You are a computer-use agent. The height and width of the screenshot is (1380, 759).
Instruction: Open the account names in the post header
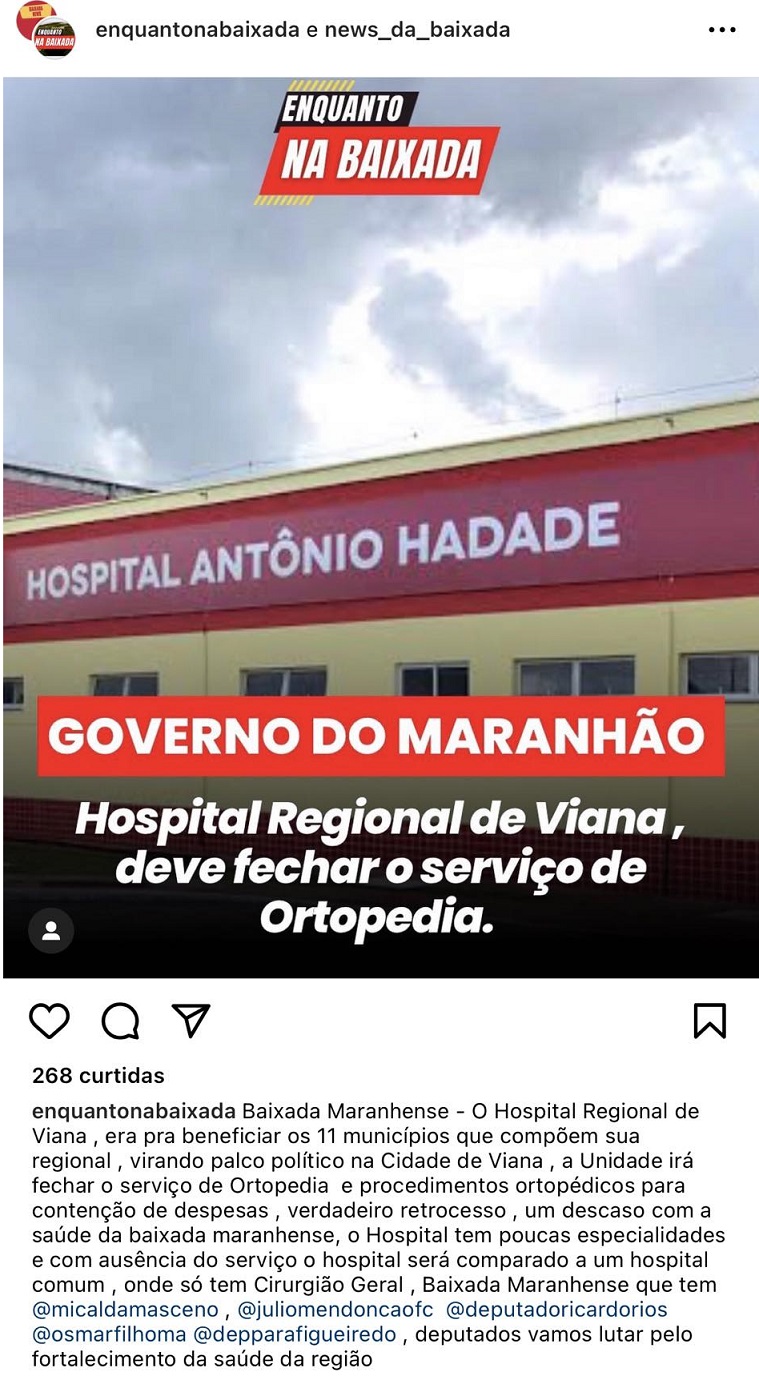click(x=303, y=30)
